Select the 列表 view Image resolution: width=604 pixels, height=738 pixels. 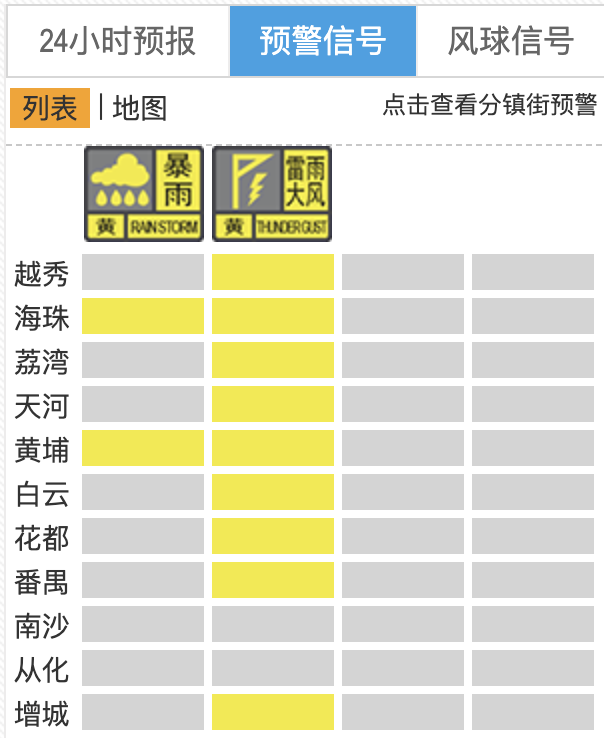click(50, 108)
